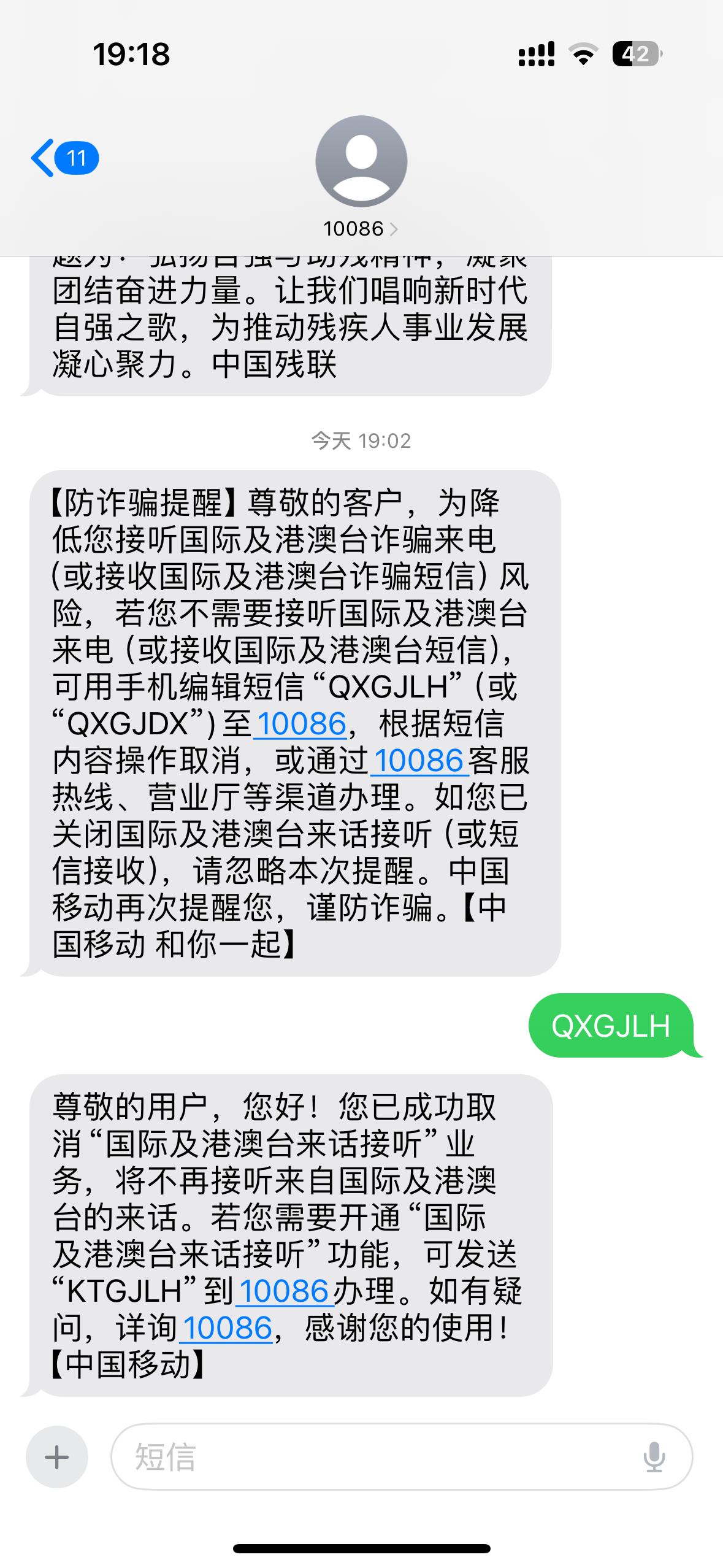Tap the 10086 link after 详询
This screenshot has width=723, height=1568.
pyautogui.click(x=227, y=1328)
